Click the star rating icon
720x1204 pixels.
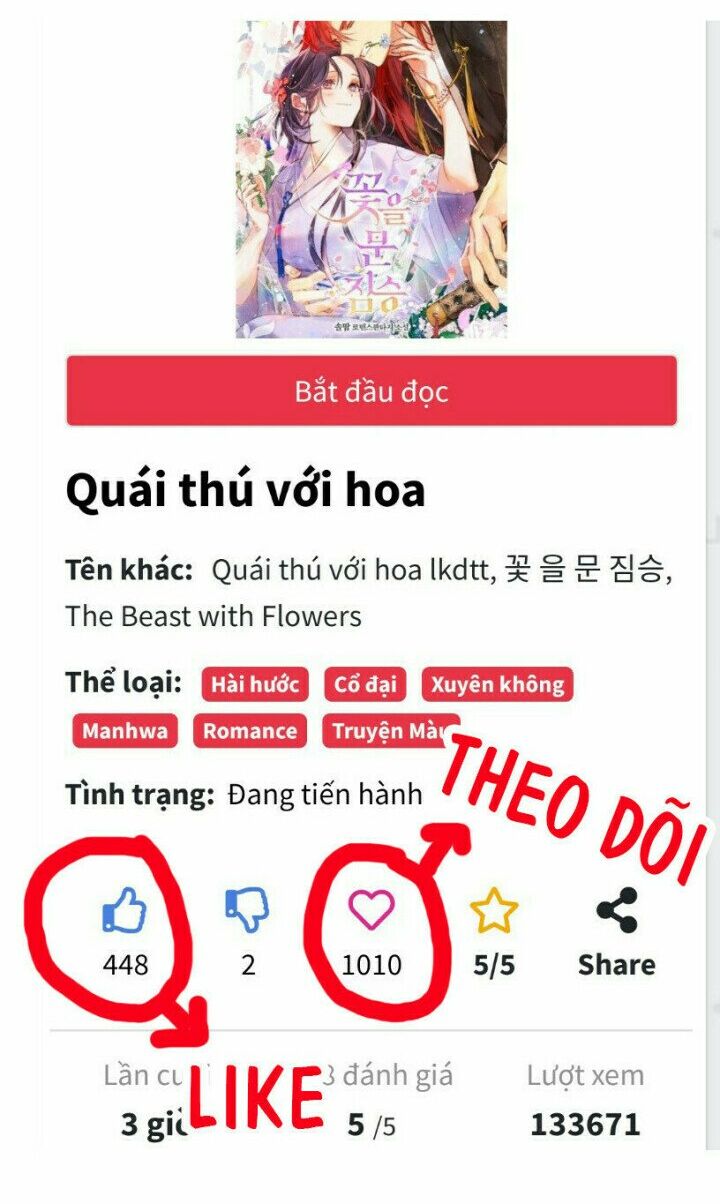click(x=495, y=908)
